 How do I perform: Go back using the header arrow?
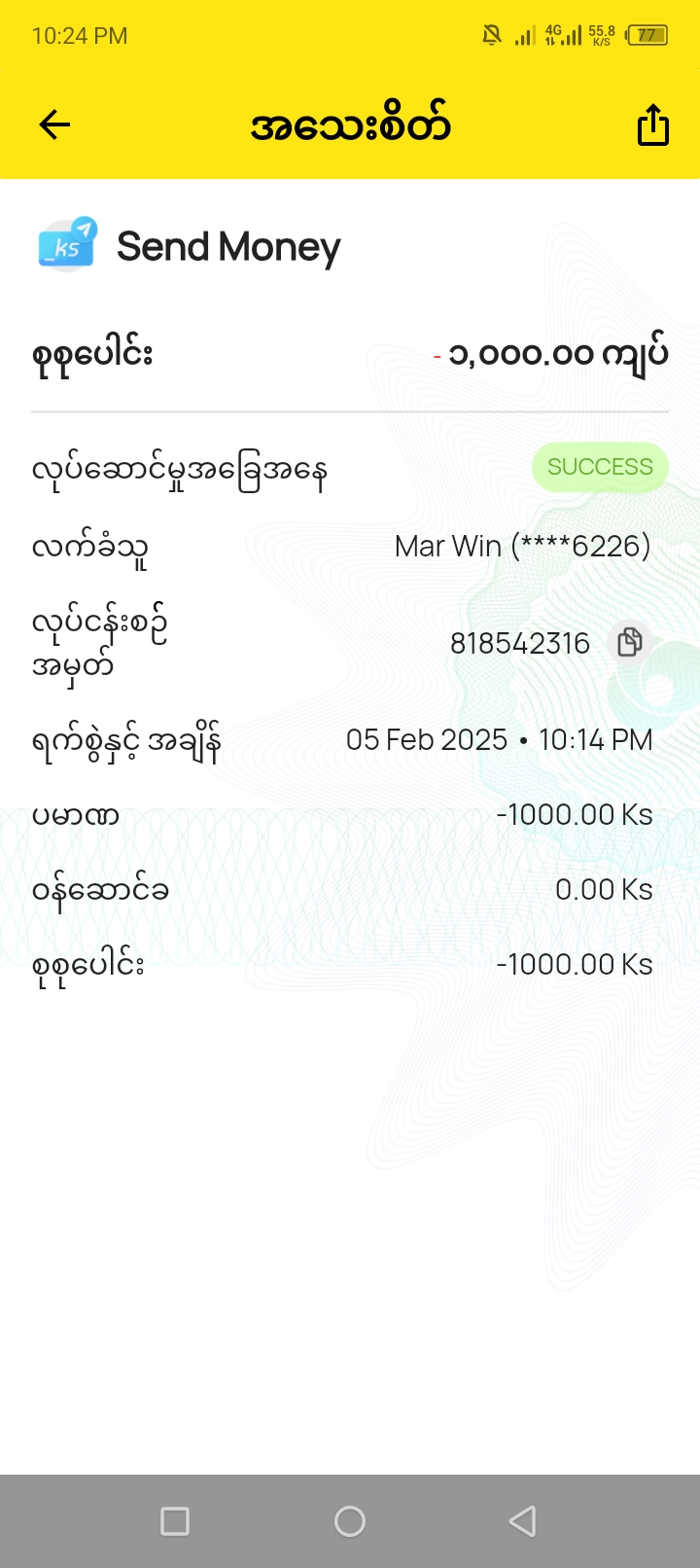(55, 125)
